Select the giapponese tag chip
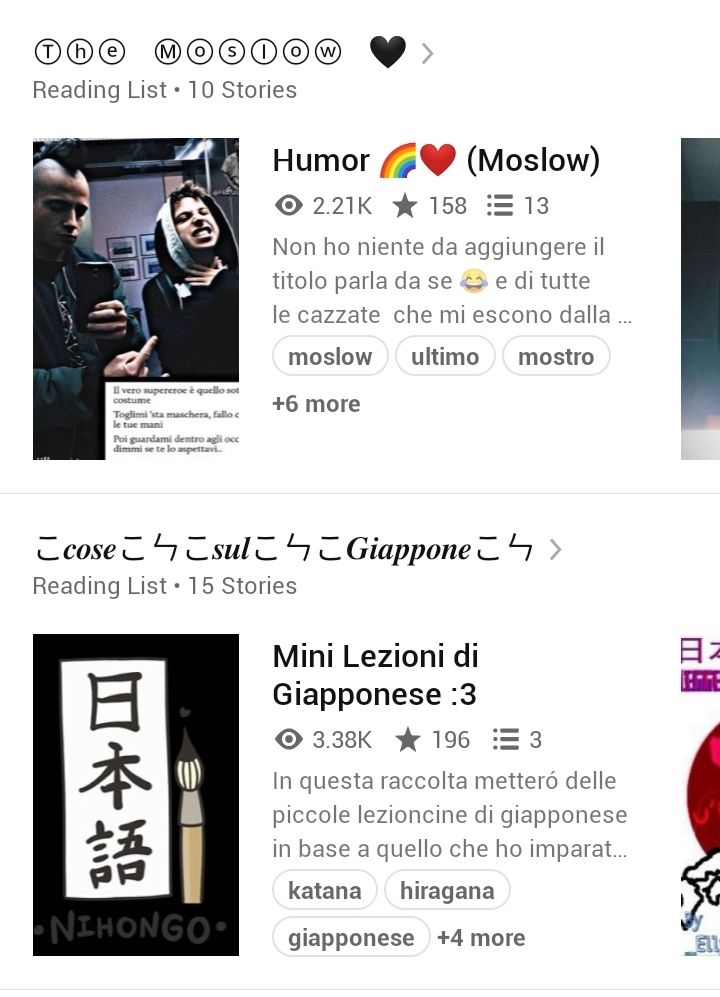The height and width of the screenshot is (997, 720). (x=351, y=938)
